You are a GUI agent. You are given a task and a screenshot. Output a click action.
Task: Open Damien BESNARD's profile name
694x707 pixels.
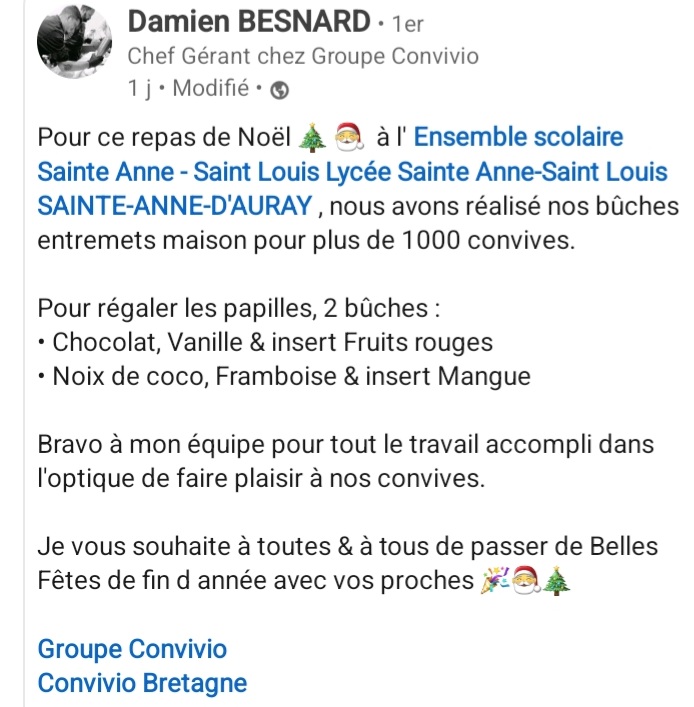[x=249, y=21]
